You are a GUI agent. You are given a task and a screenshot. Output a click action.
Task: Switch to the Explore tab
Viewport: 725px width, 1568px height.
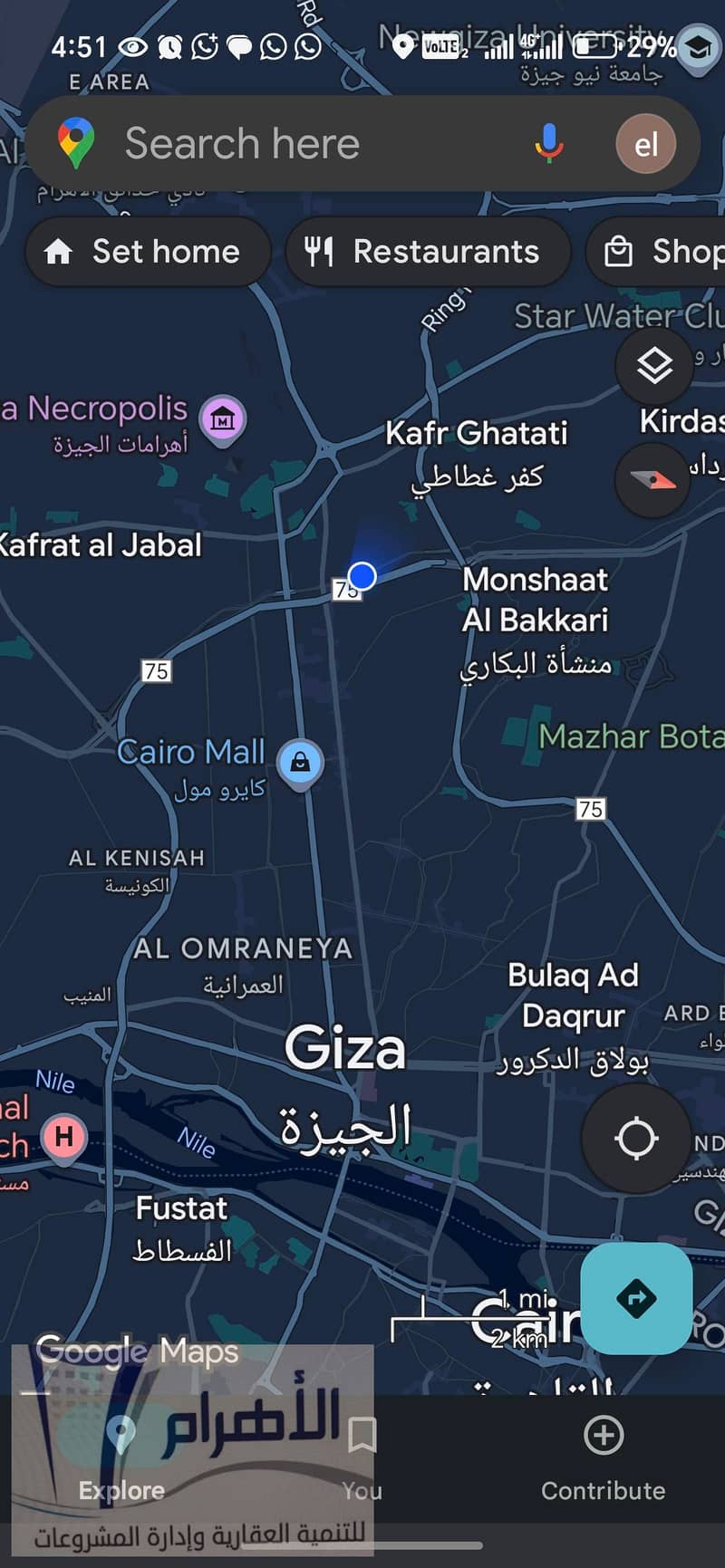pos(121,1457)
